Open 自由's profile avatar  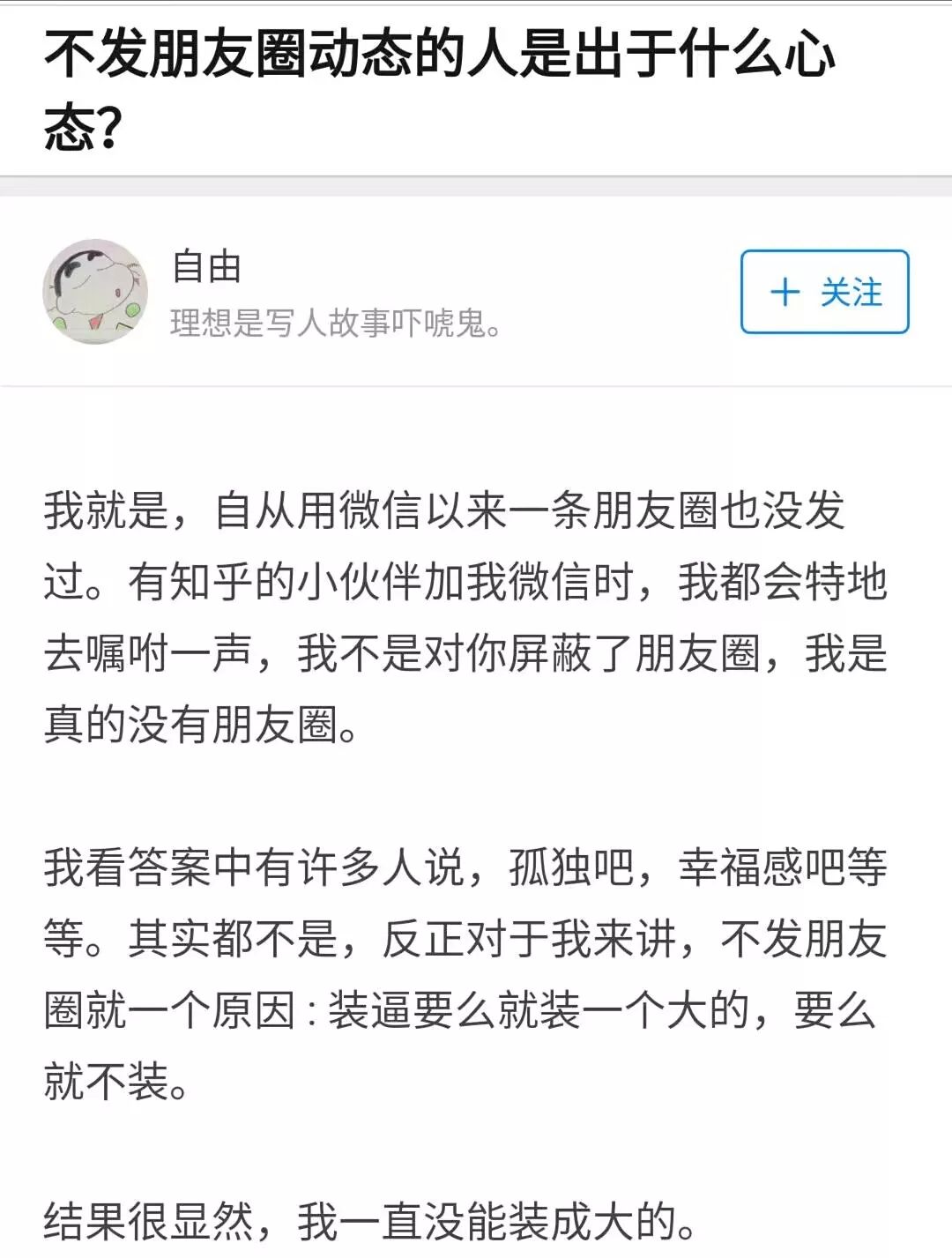(x=95, y=292)
